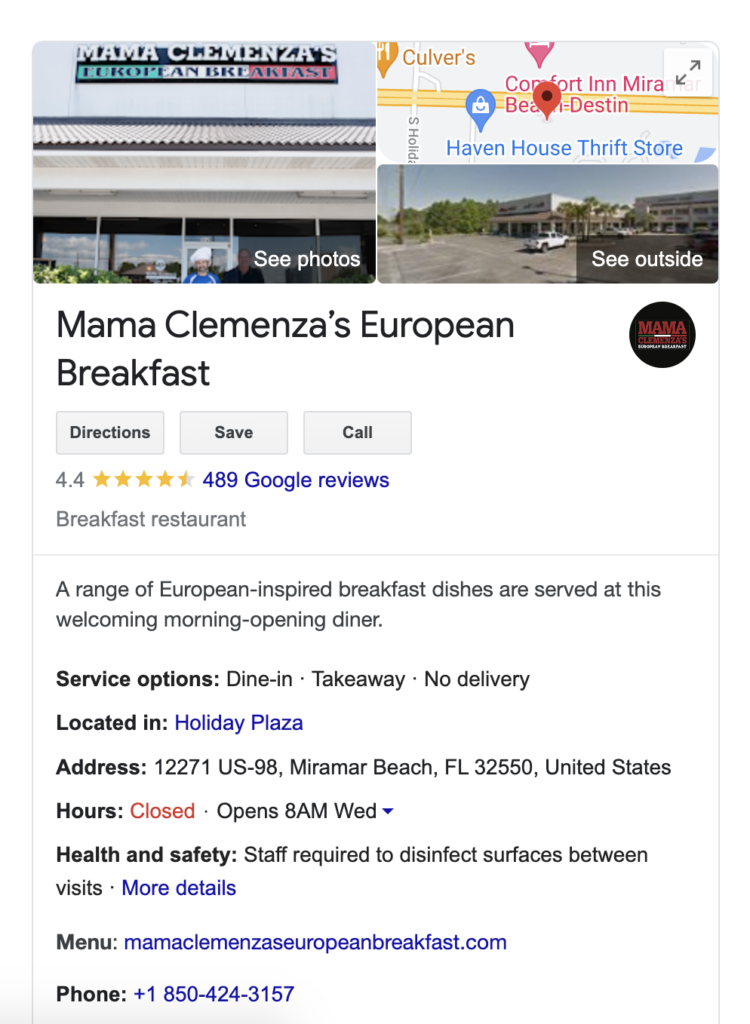This screenshot has height=1024, width=750.
Task: Open the mamaclemenzaseuropeanbreakfast.com menu link
Action: click(x=315, y=942)
